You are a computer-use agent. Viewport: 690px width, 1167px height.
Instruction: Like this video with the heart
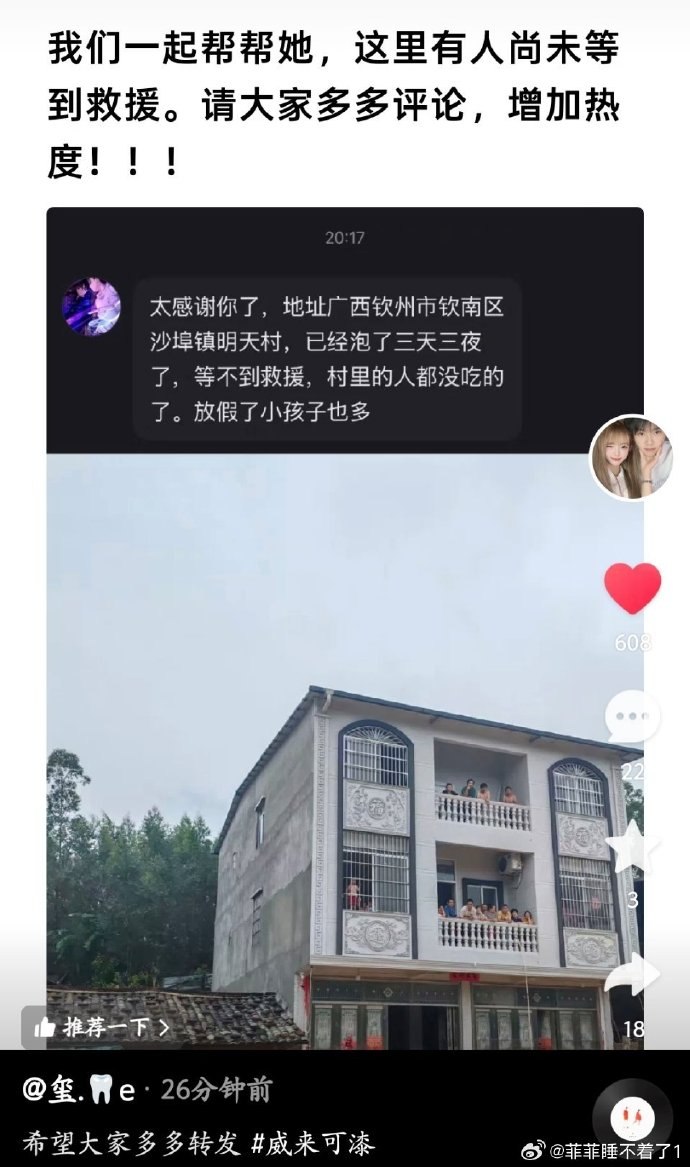[632, 588]
